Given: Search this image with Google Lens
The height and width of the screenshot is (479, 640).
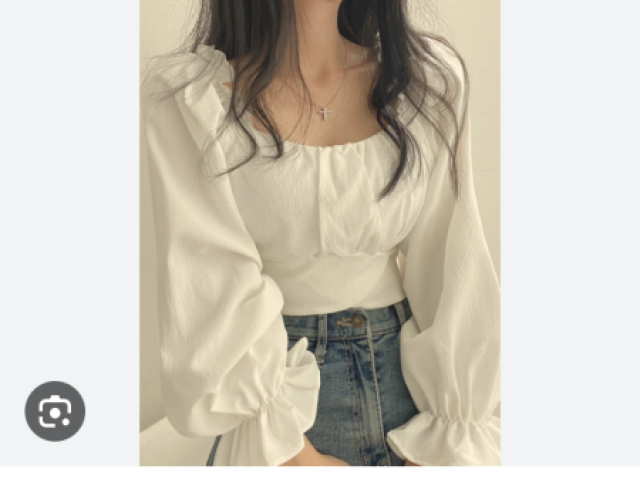Looking at the screenshot, I should 55,411.
